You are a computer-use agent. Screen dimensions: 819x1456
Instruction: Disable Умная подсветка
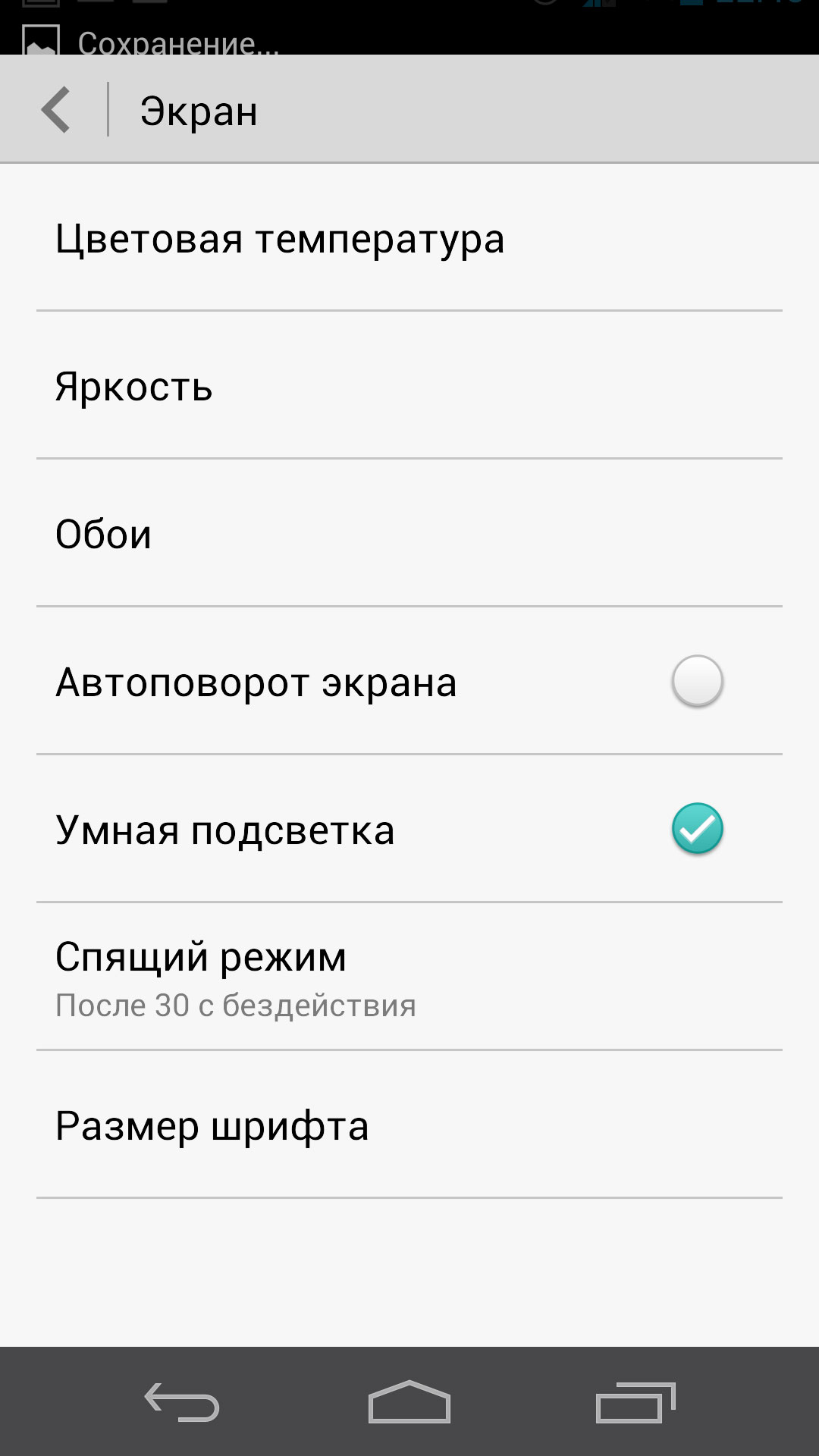tap(697, 829)
